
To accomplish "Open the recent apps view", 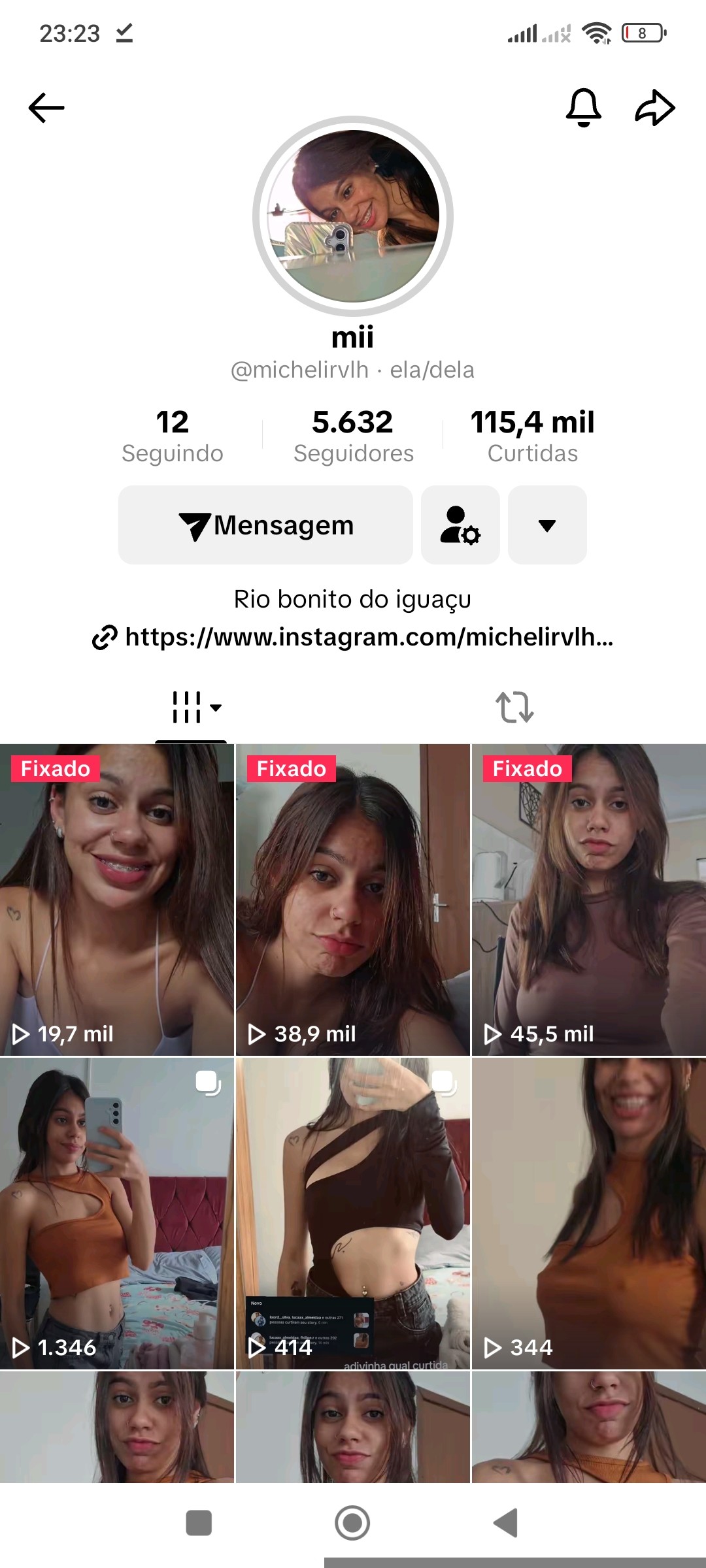I will coord(199,1523).
